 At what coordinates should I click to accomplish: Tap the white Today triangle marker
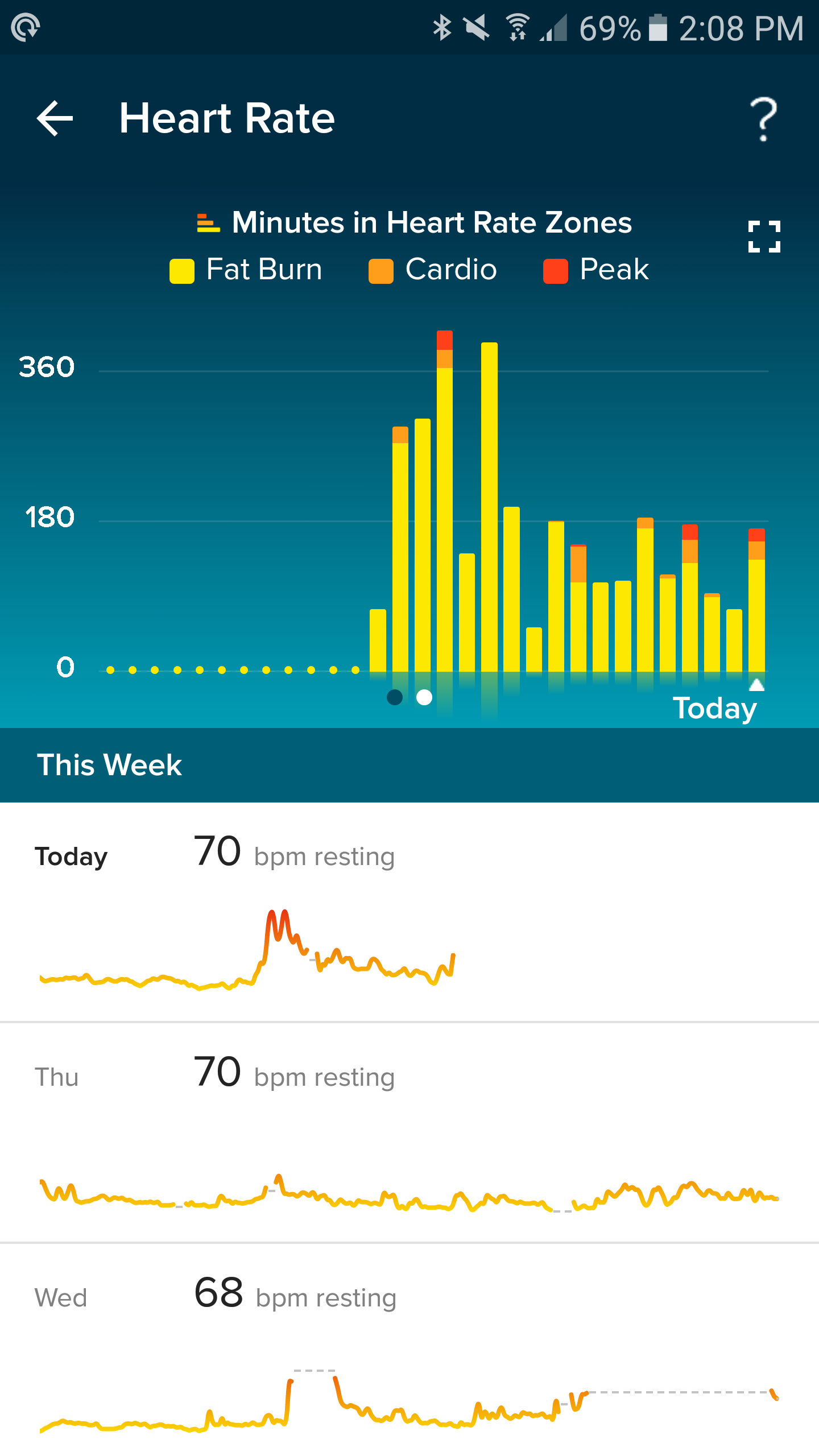point(756,685)
